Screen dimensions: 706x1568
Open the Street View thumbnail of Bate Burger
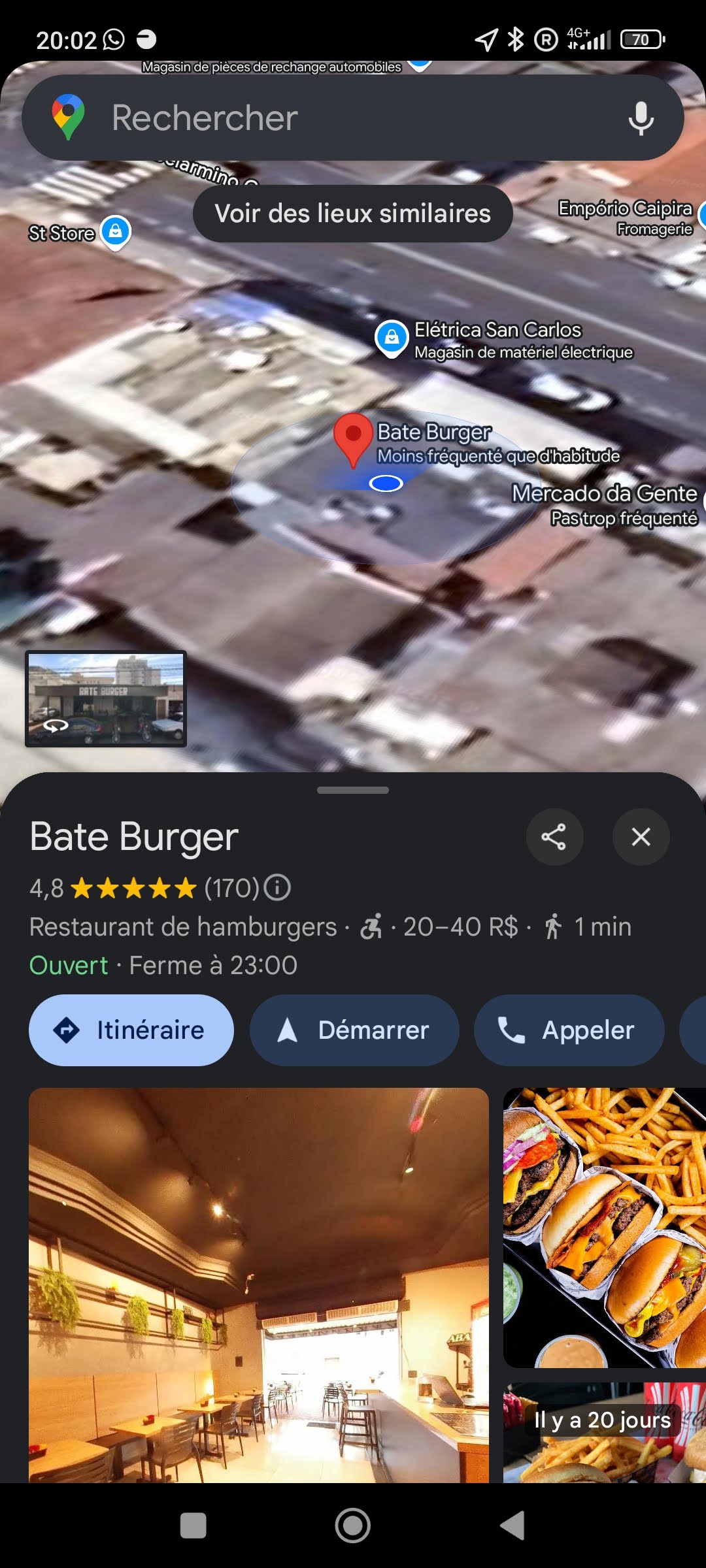[106, 699]
